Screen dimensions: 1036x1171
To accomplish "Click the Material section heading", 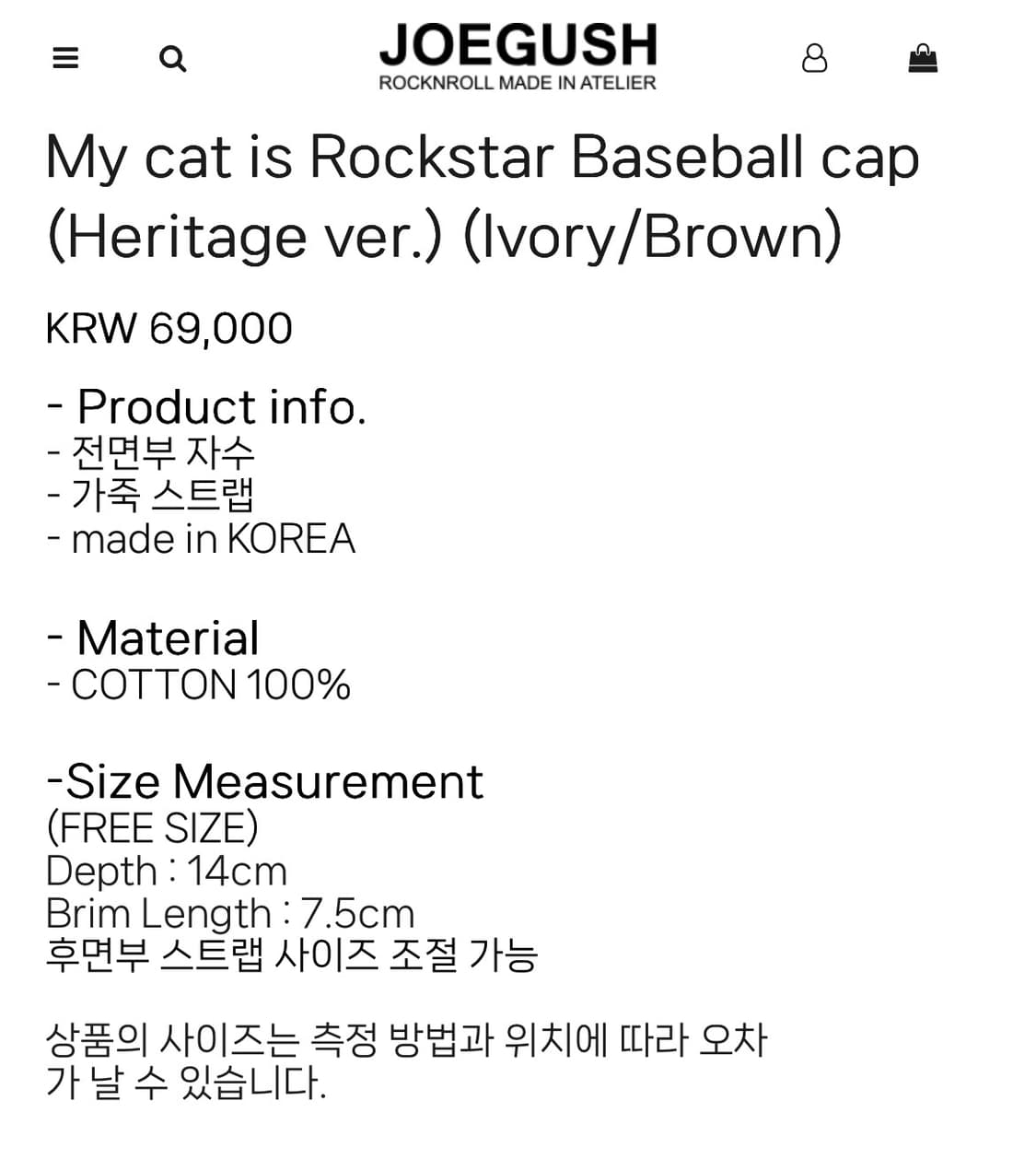I will [x=153, y=638].
